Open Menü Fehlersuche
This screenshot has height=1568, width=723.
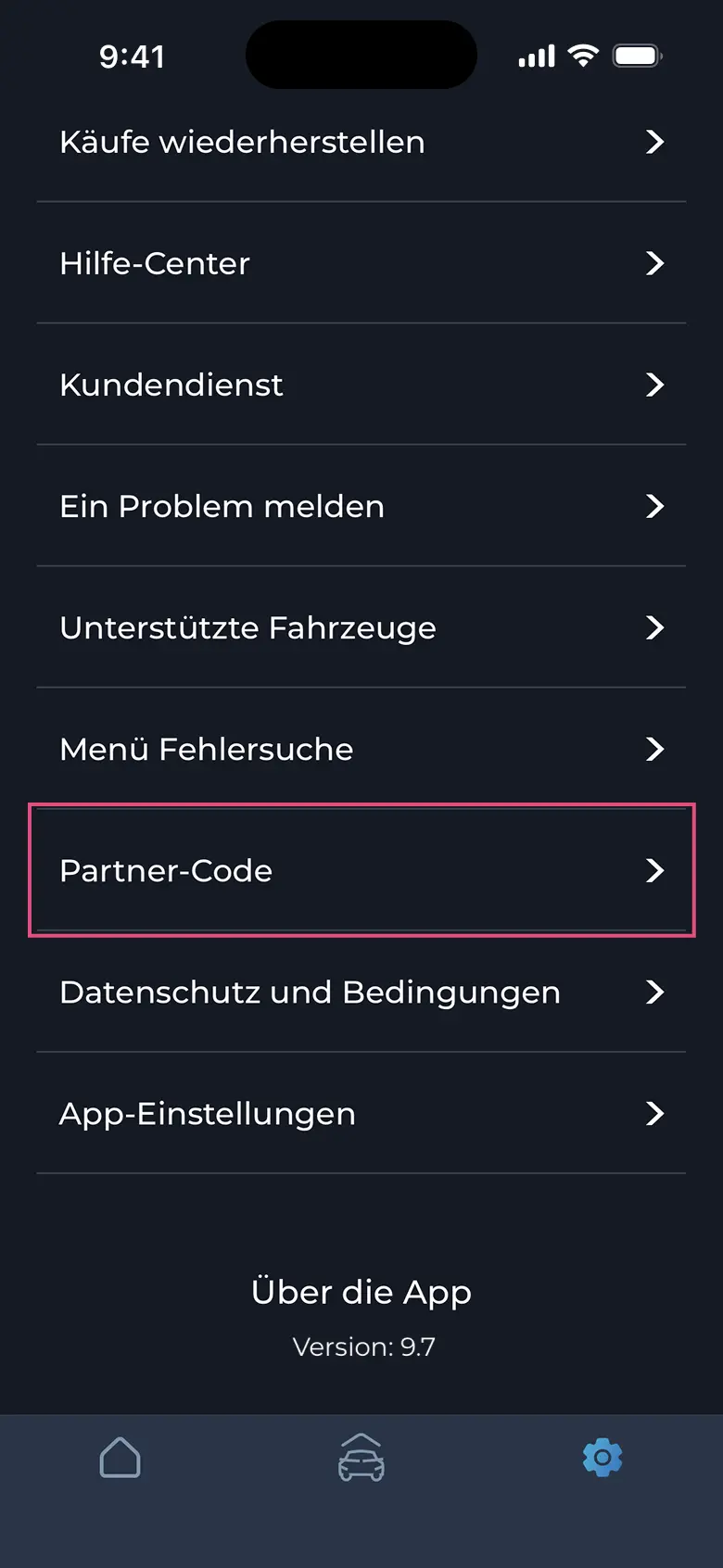click(361, 749)
